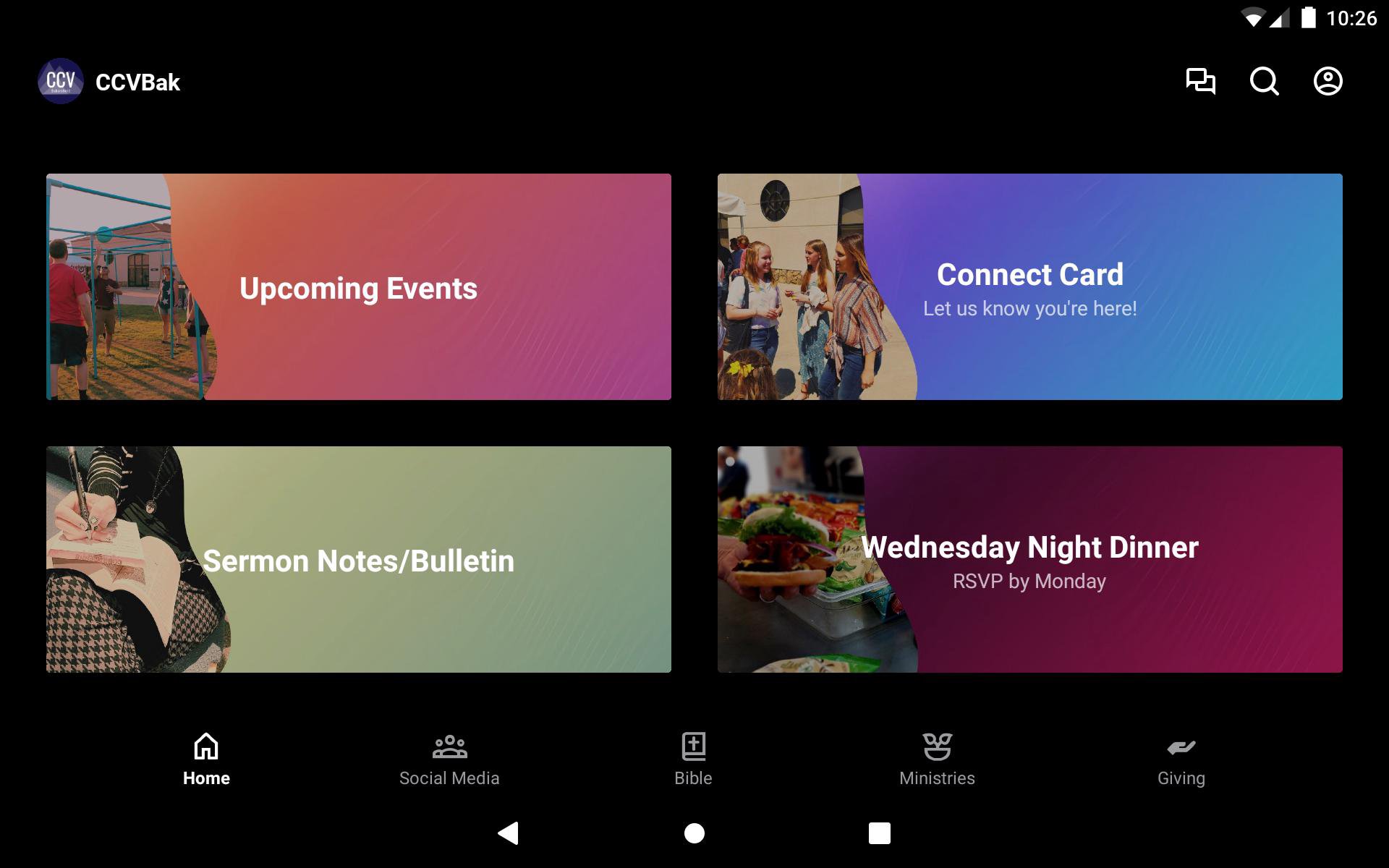Open the Wednesday Night Dinner card
Image resolution: width=1389 pixels, height=868 pixels.
pos(1029,559)
